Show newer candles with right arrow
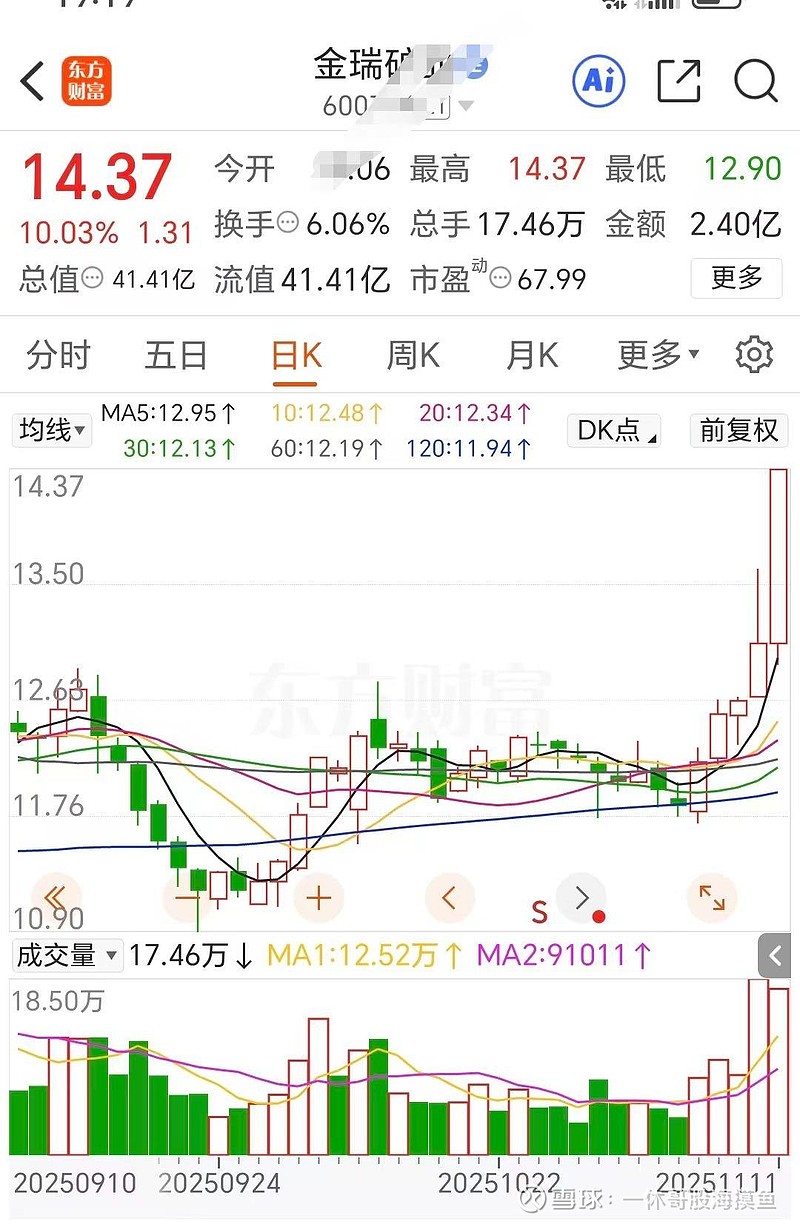The height and width of the screenshot is (1224, 800). click(x=580, y=898)
